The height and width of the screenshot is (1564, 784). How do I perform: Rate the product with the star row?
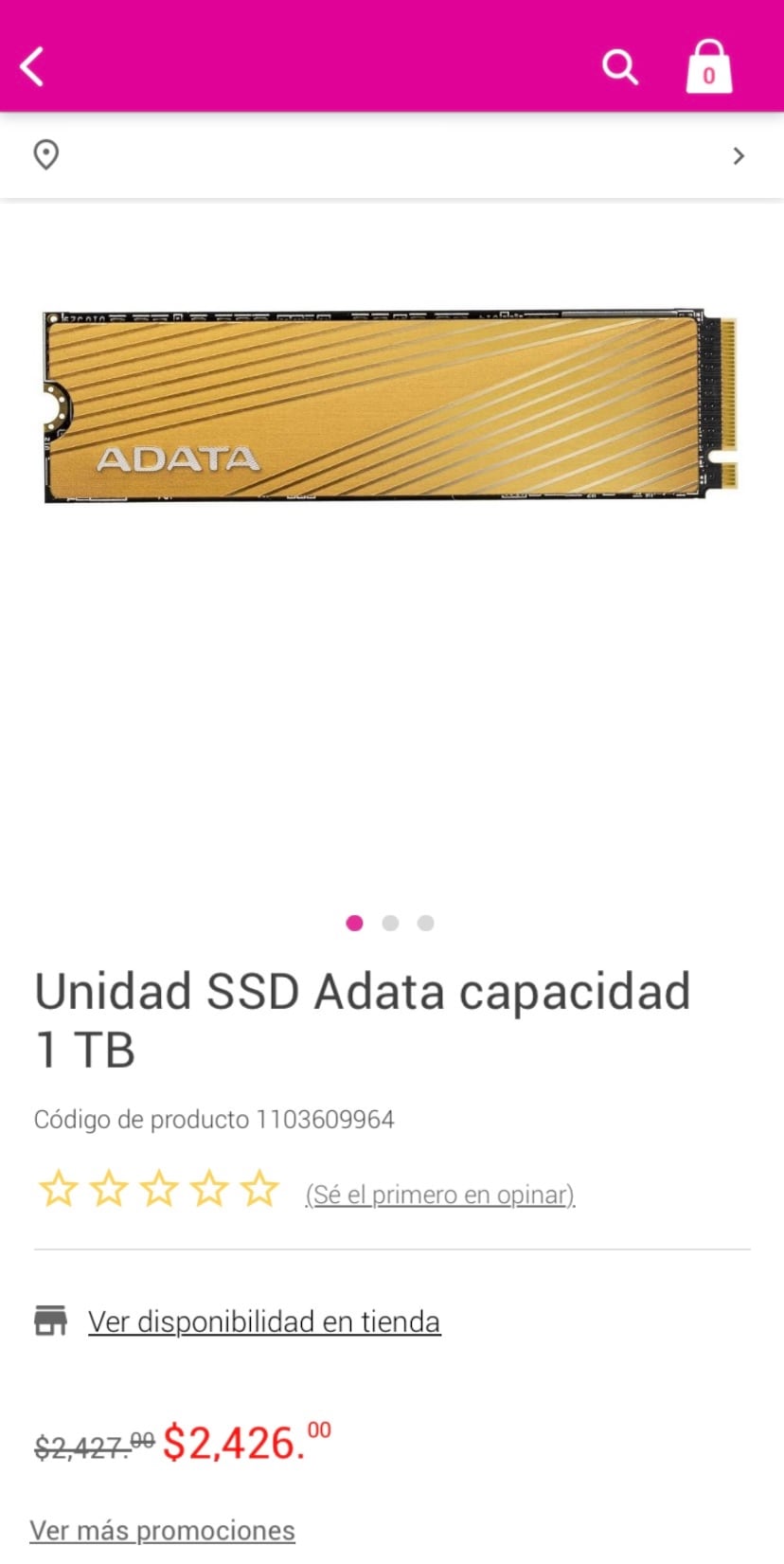pyautogui.click(x=158, y=1189)
